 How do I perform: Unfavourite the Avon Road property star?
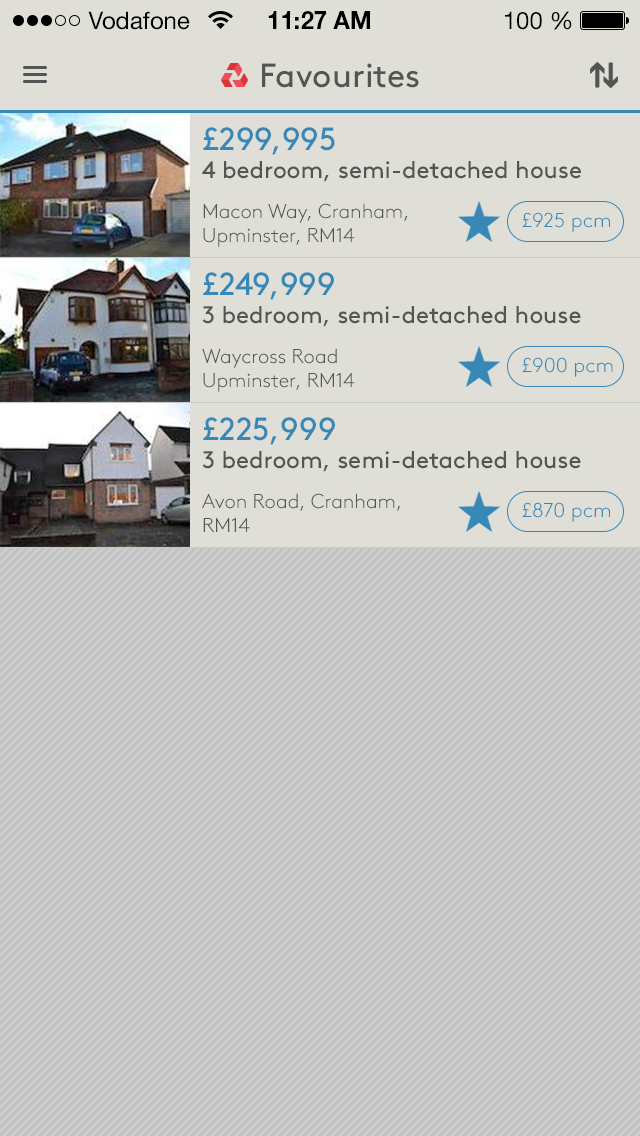pyautogui.click(x=479, y=512)
